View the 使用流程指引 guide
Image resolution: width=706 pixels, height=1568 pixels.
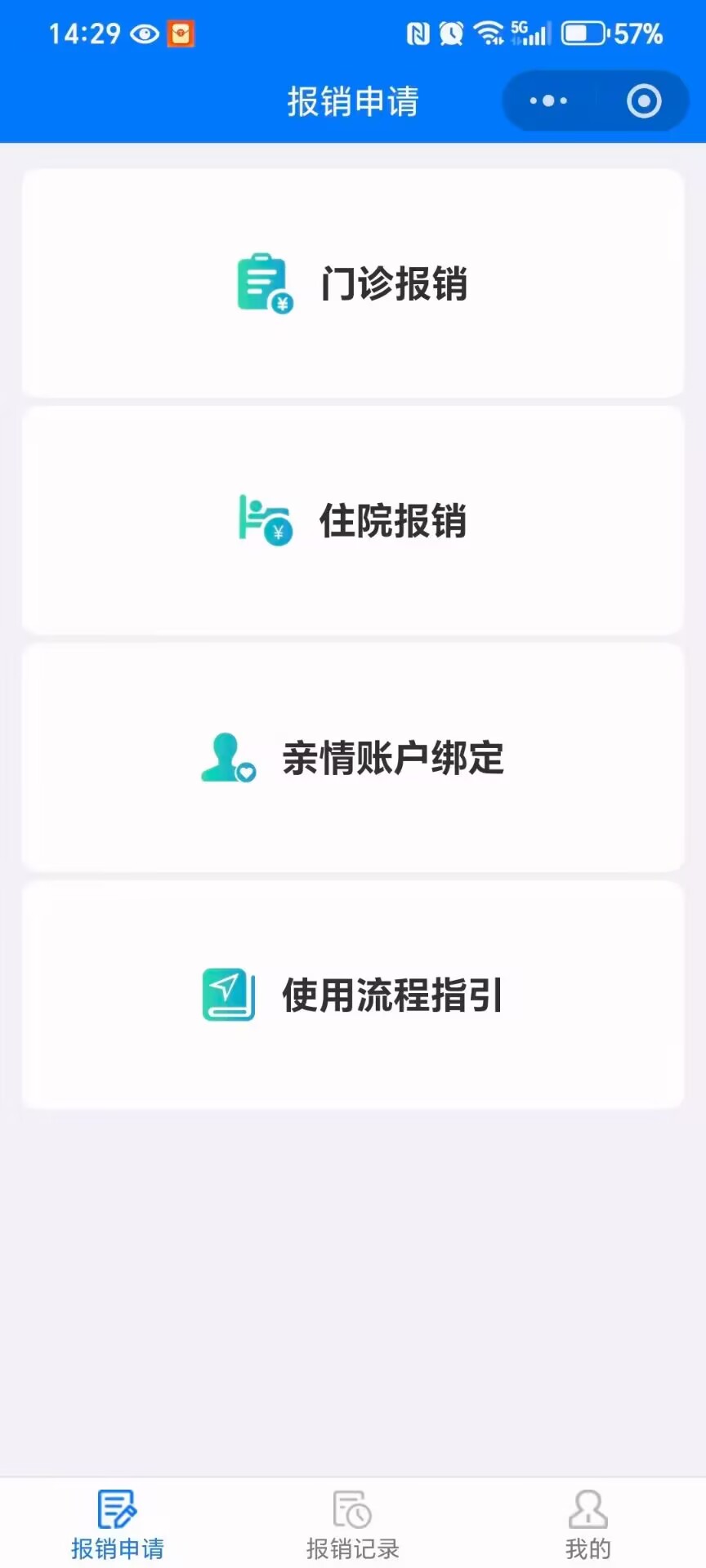pos(353,994)
